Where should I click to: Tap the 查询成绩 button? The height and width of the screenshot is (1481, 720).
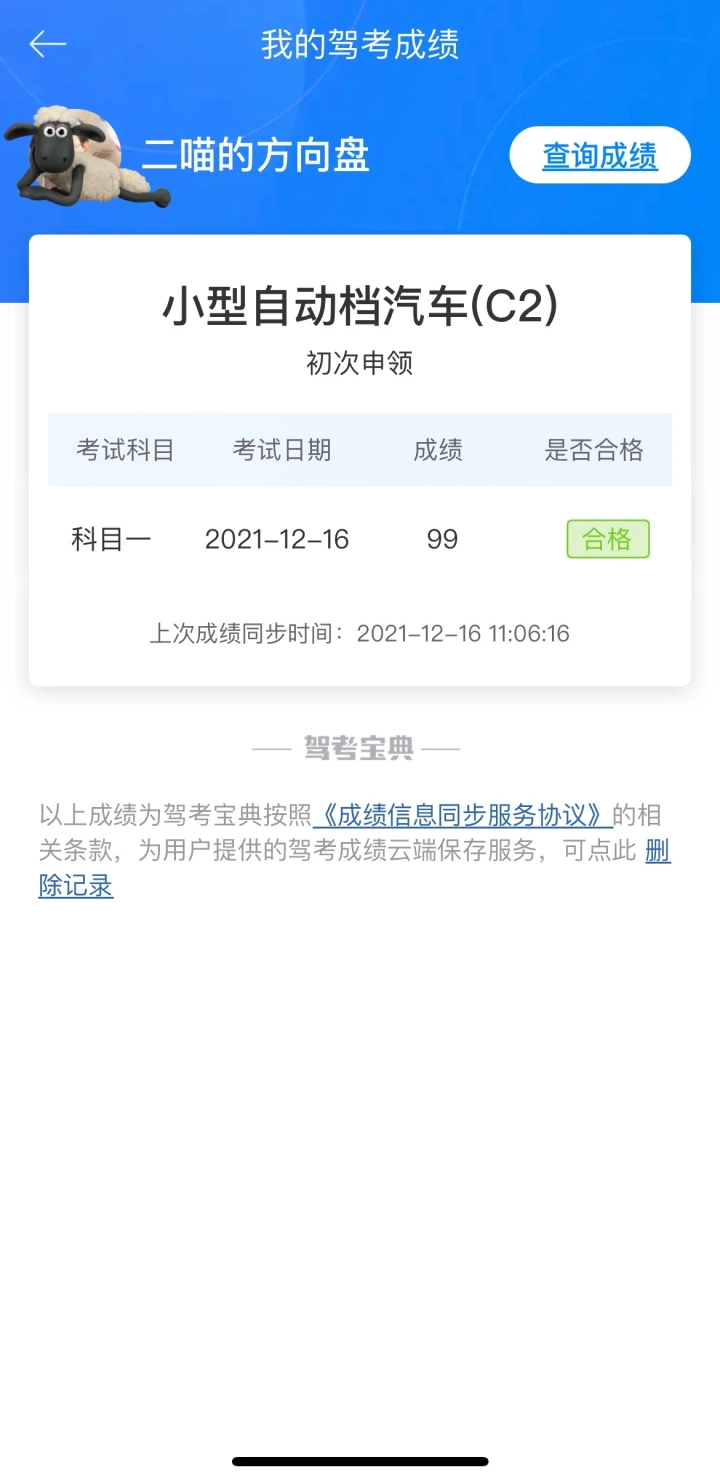[x=600, y=156]
